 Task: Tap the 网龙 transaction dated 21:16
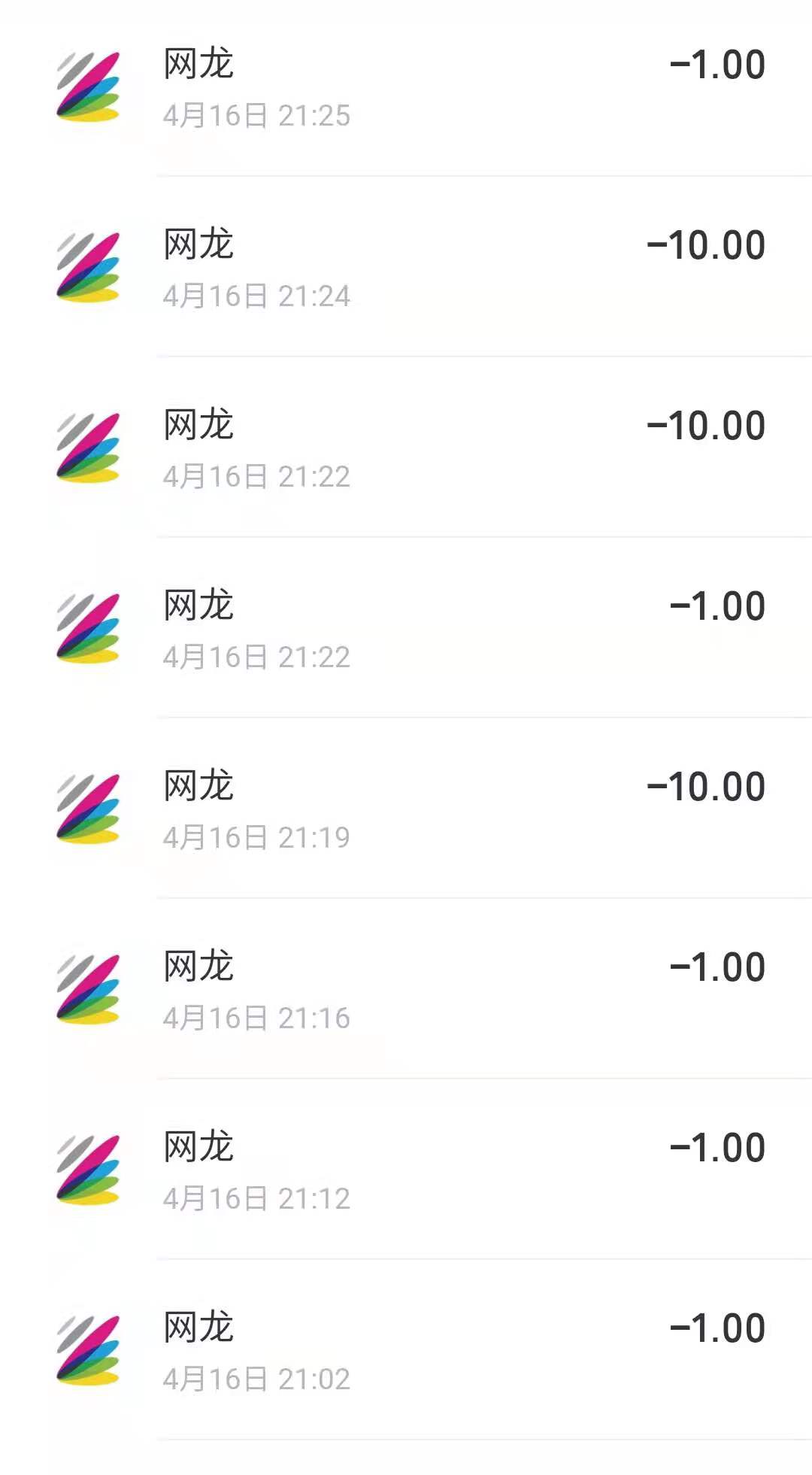(406, 990)
